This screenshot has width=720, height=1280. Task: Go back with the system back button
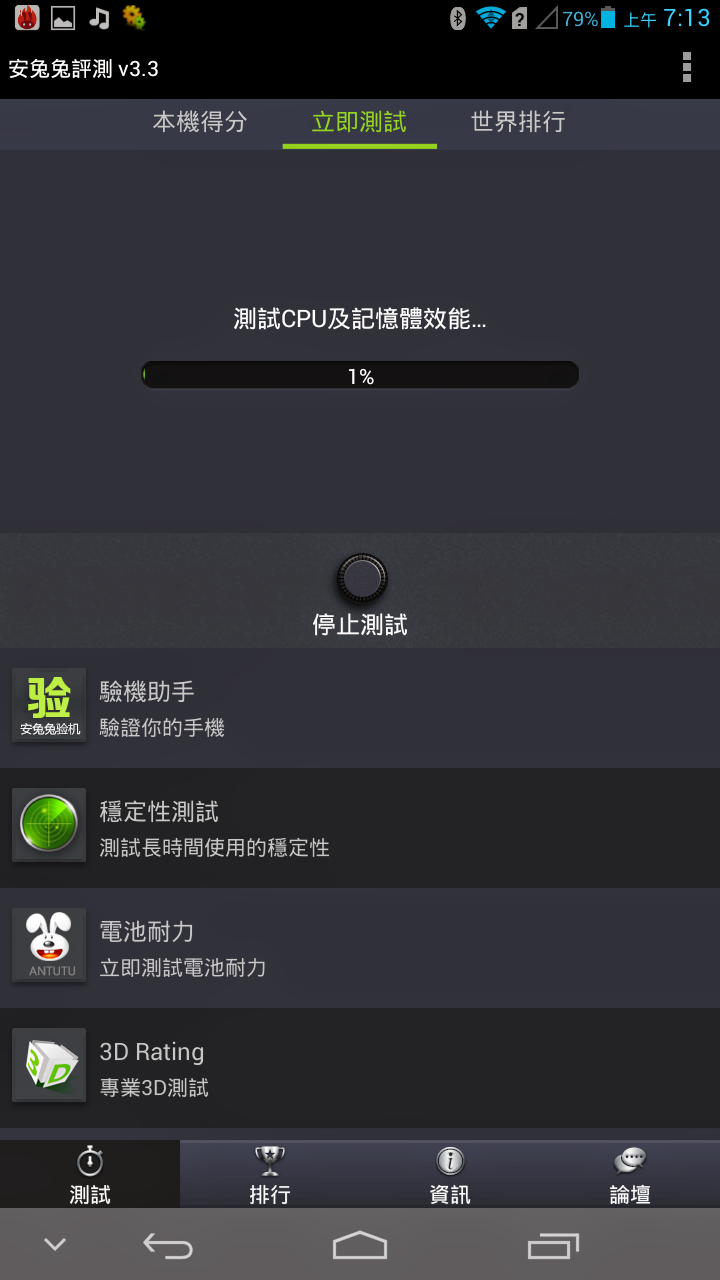click(x=168, y=1245)
